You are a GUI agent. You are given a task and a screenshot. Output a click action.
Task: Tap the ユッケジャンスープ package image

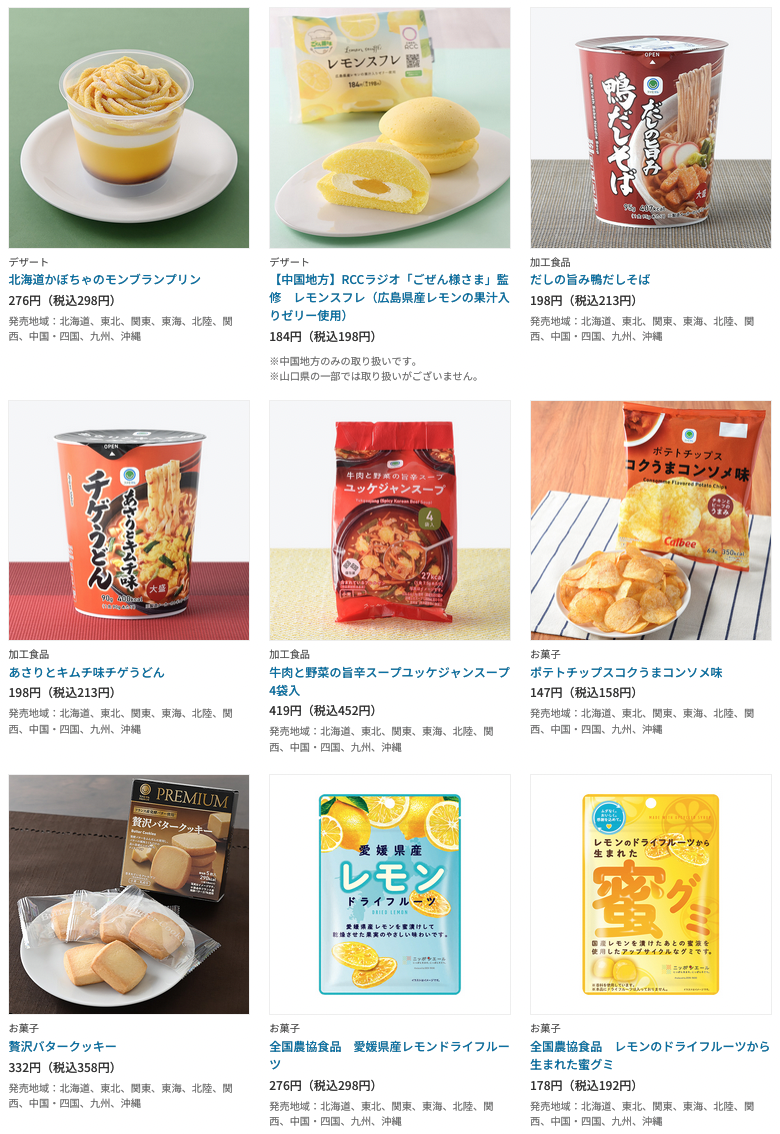389,520
